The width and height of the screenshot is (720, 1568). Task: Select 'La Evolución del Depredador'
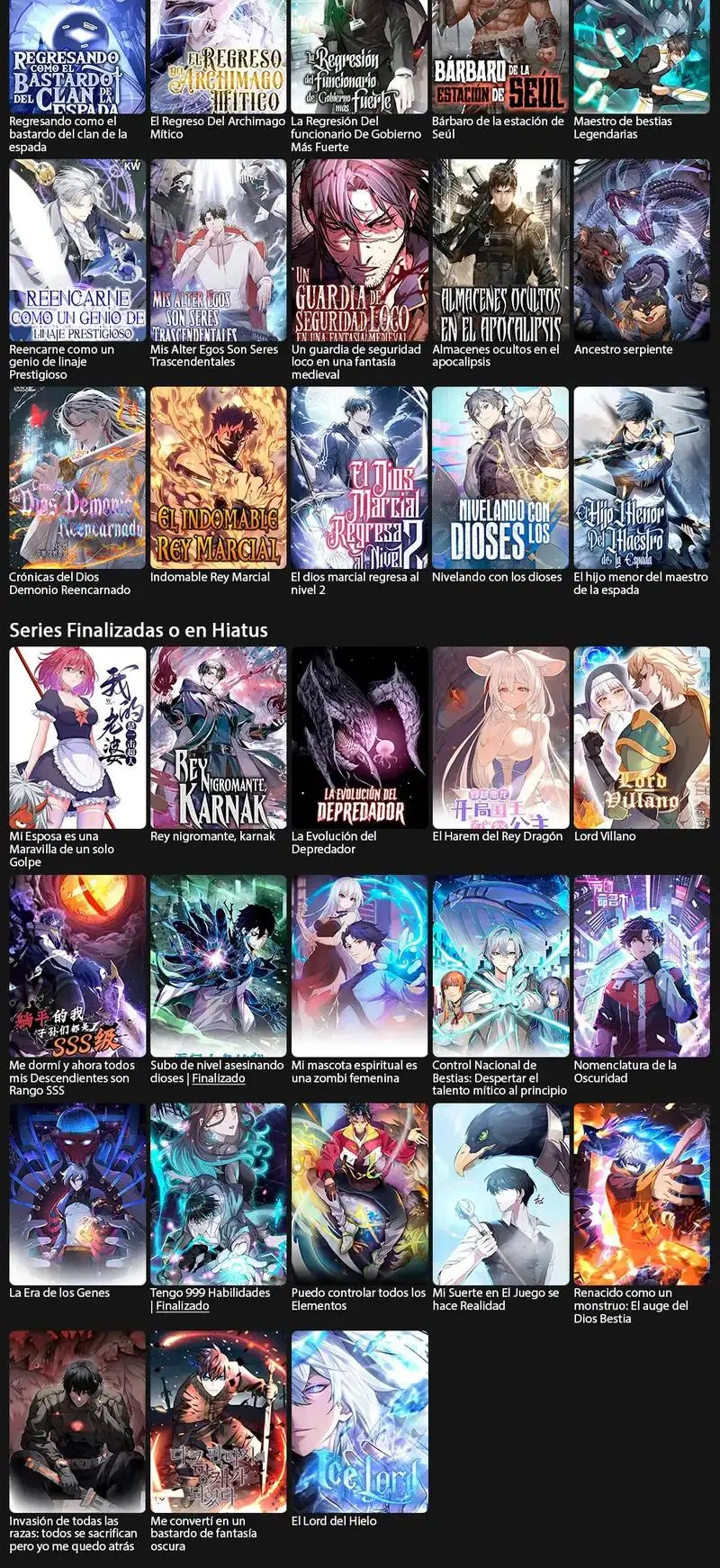(x=359, y=737)
